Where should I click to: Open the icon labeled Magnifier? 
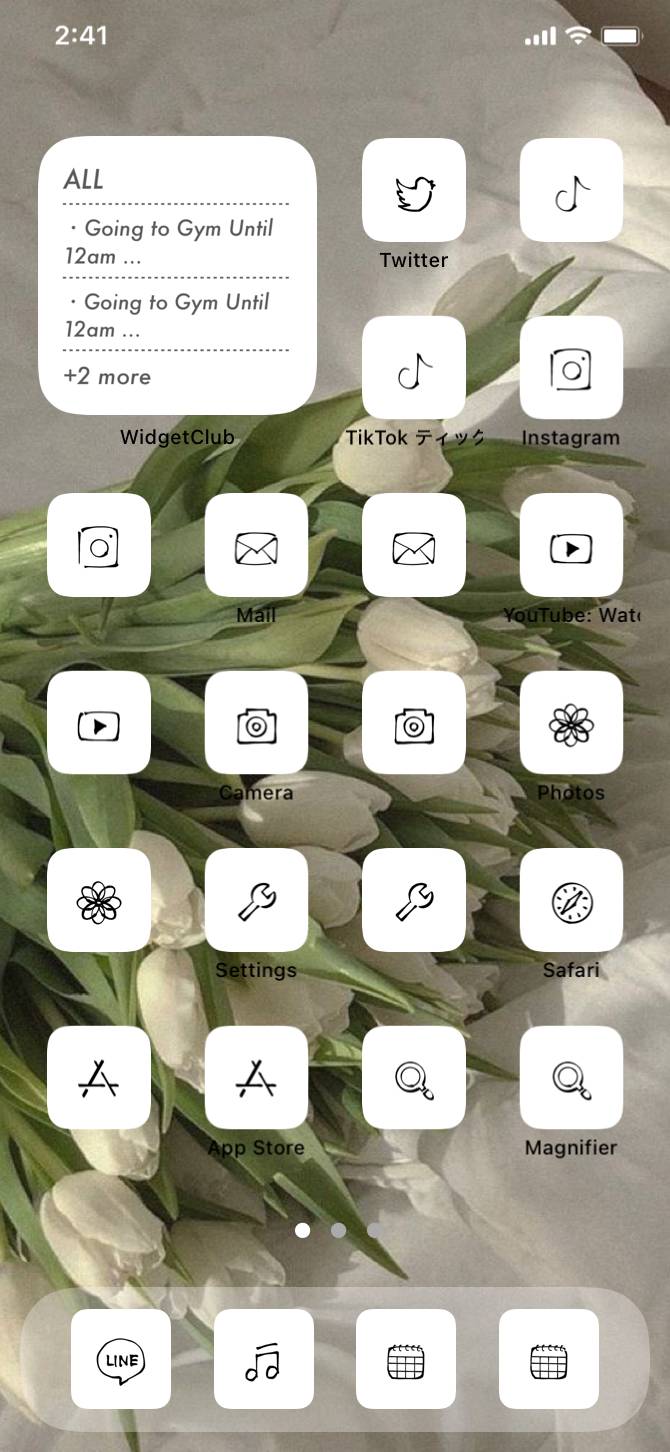571,1077
